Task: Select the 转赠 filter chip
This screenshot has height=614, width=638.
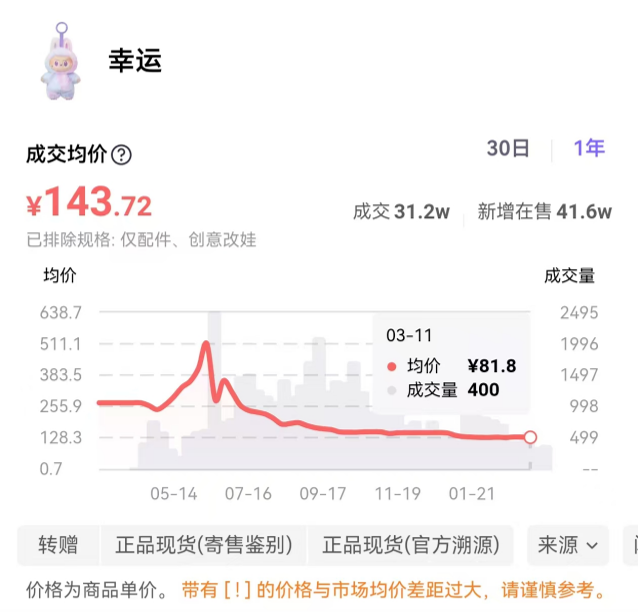Action: click(58, 545)
